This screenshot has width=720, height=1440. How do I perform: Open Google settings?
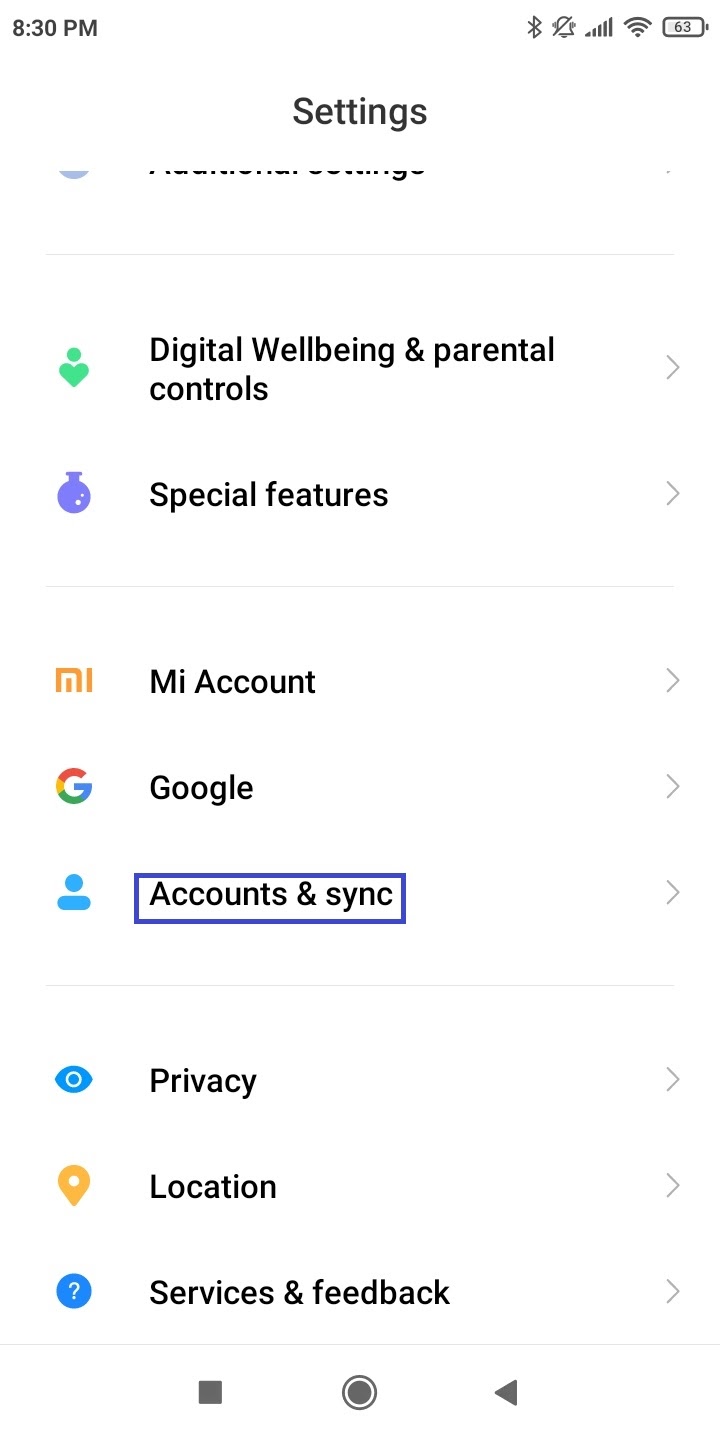pos(360,787)
